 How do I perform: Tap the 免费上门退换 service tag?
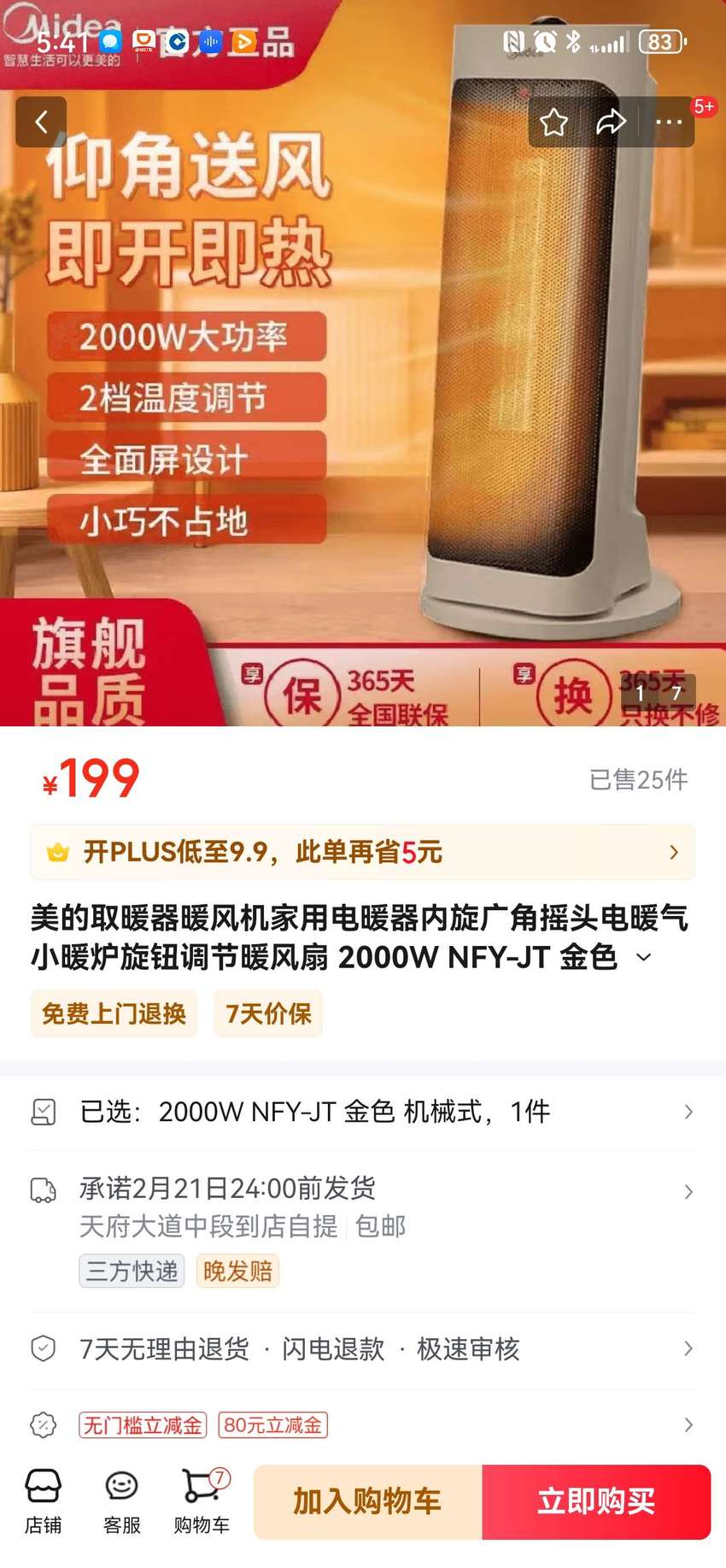pos(114,1013)
